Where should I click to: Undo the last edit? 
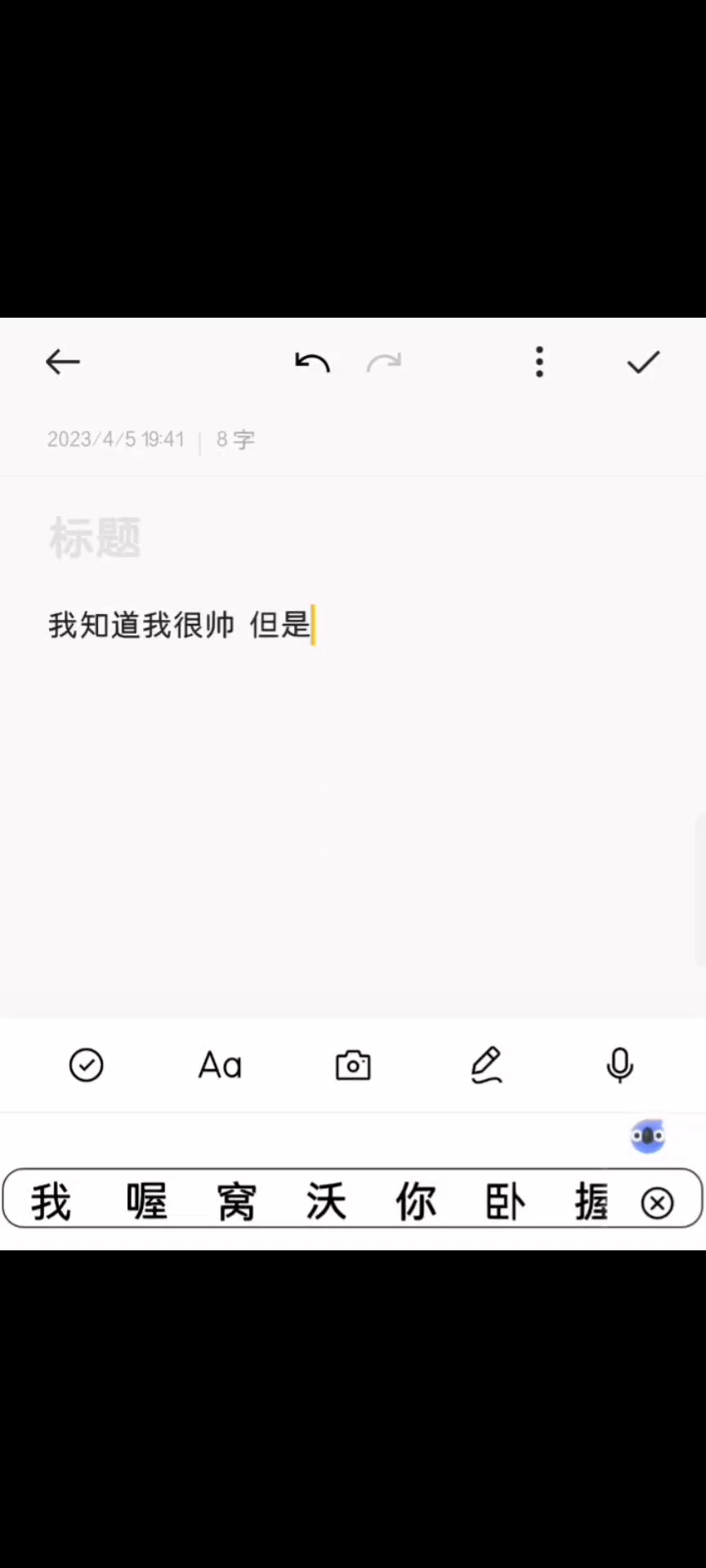pyautogui.click(x=312, y=362)
